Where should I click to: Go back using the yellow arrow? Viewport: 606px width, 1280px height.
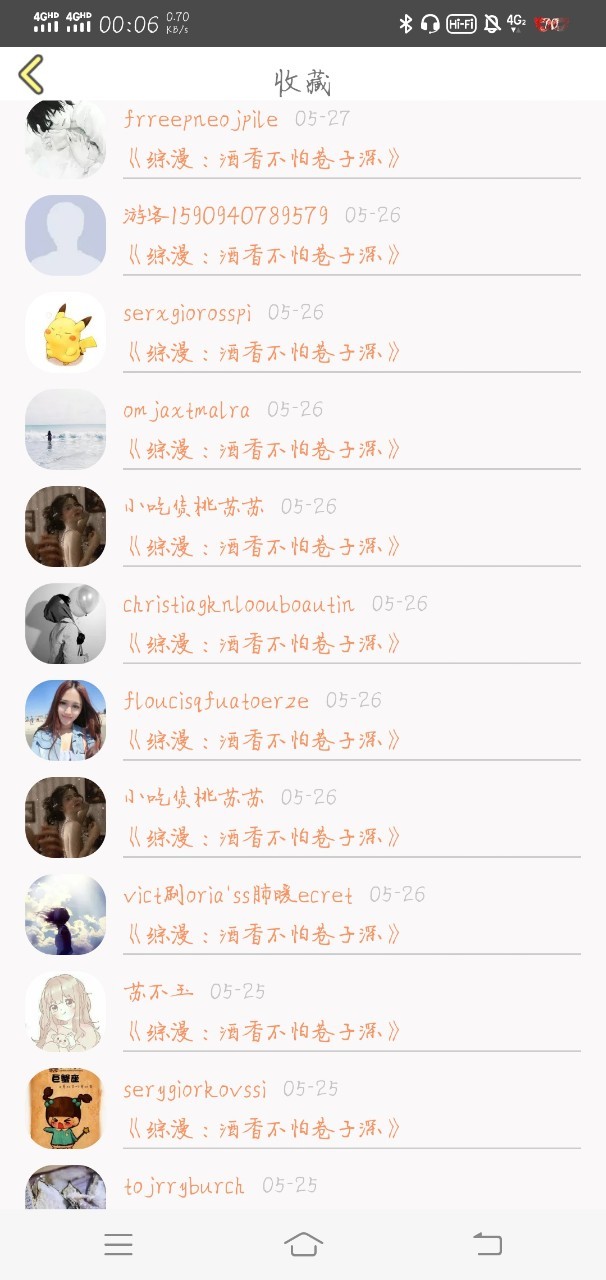click(x=32, y=75)
